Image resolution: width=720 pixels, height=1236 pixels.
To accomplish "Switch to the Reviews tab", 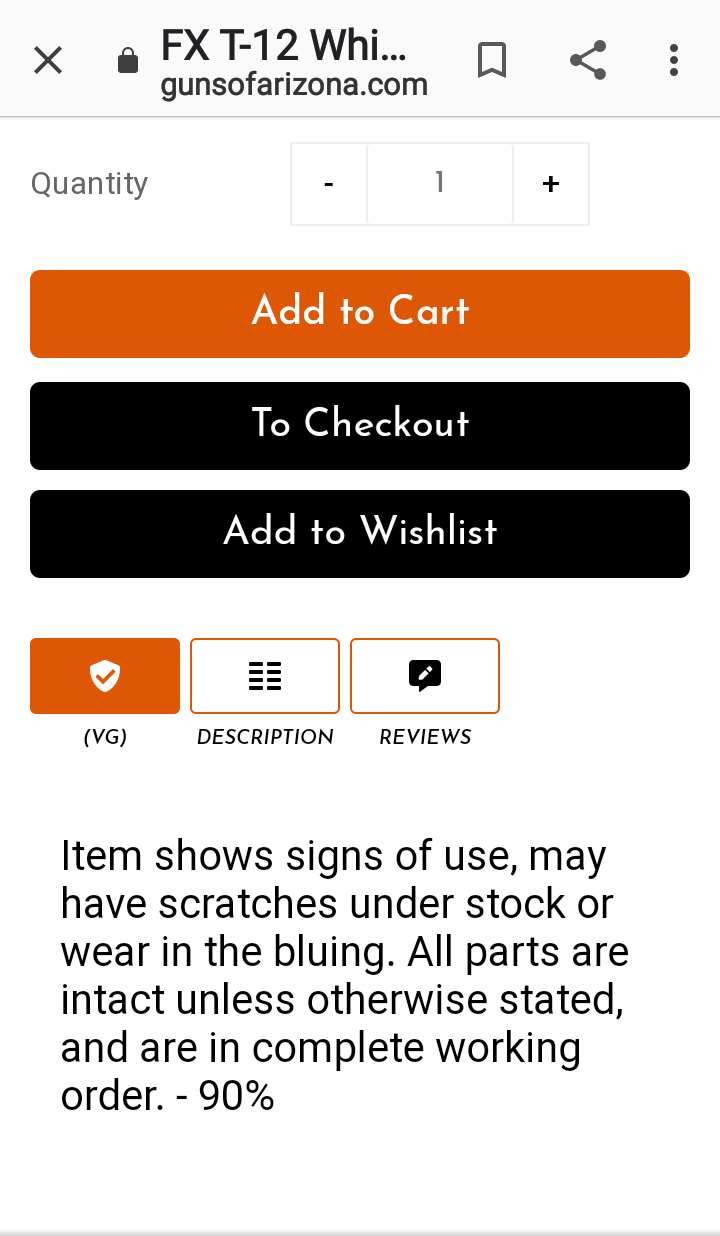I will [x=425, y=676].
